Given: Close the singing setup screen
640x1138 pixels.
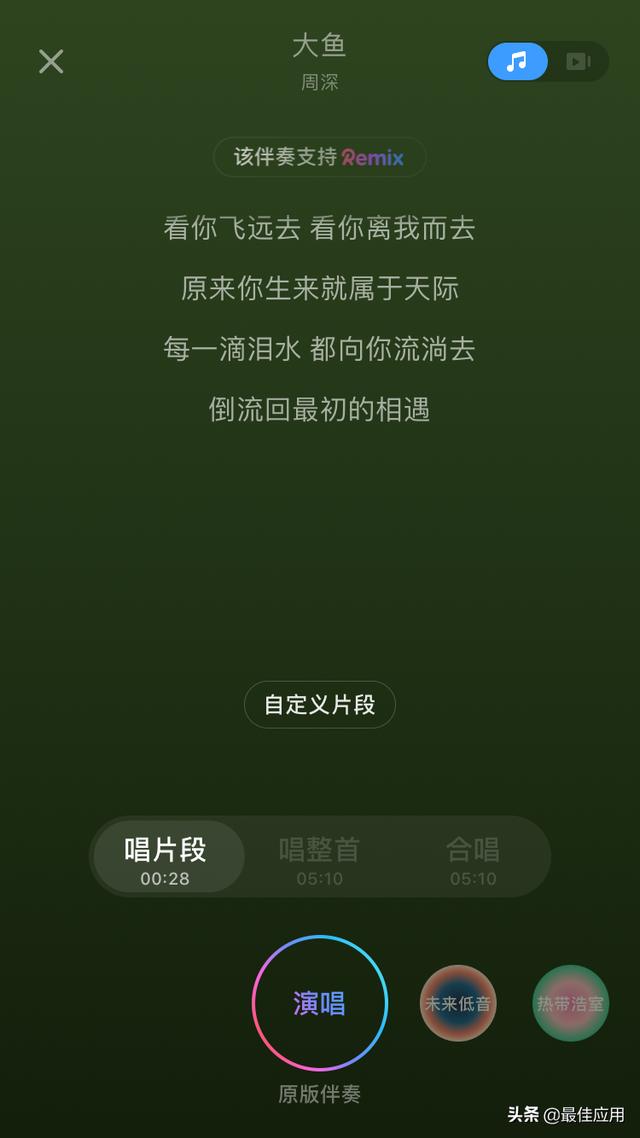Looking at the screenshot, I should pos(51,62).
